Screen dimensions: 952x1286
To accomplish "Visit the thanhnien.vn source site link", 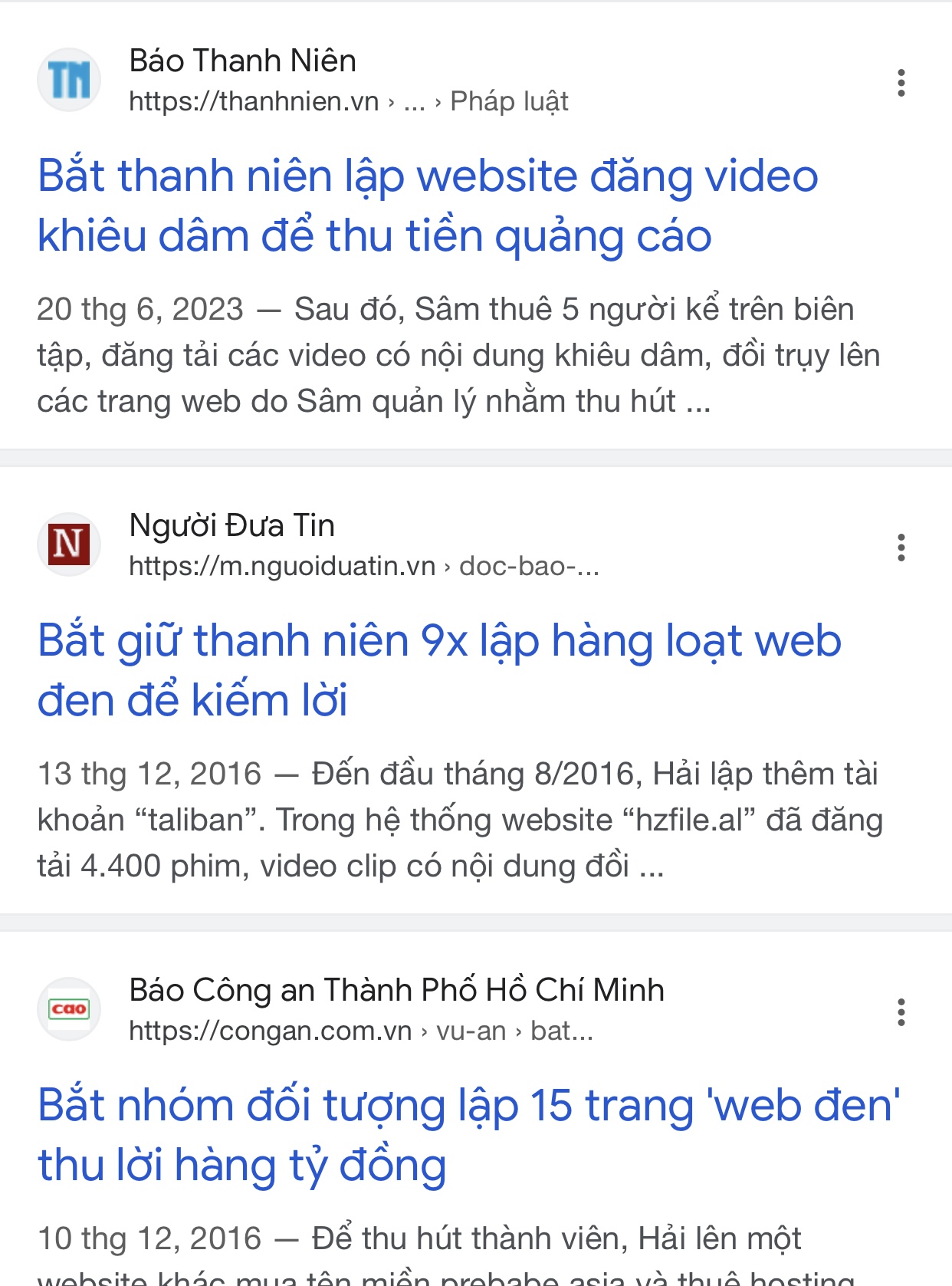I will coord(254,101).
